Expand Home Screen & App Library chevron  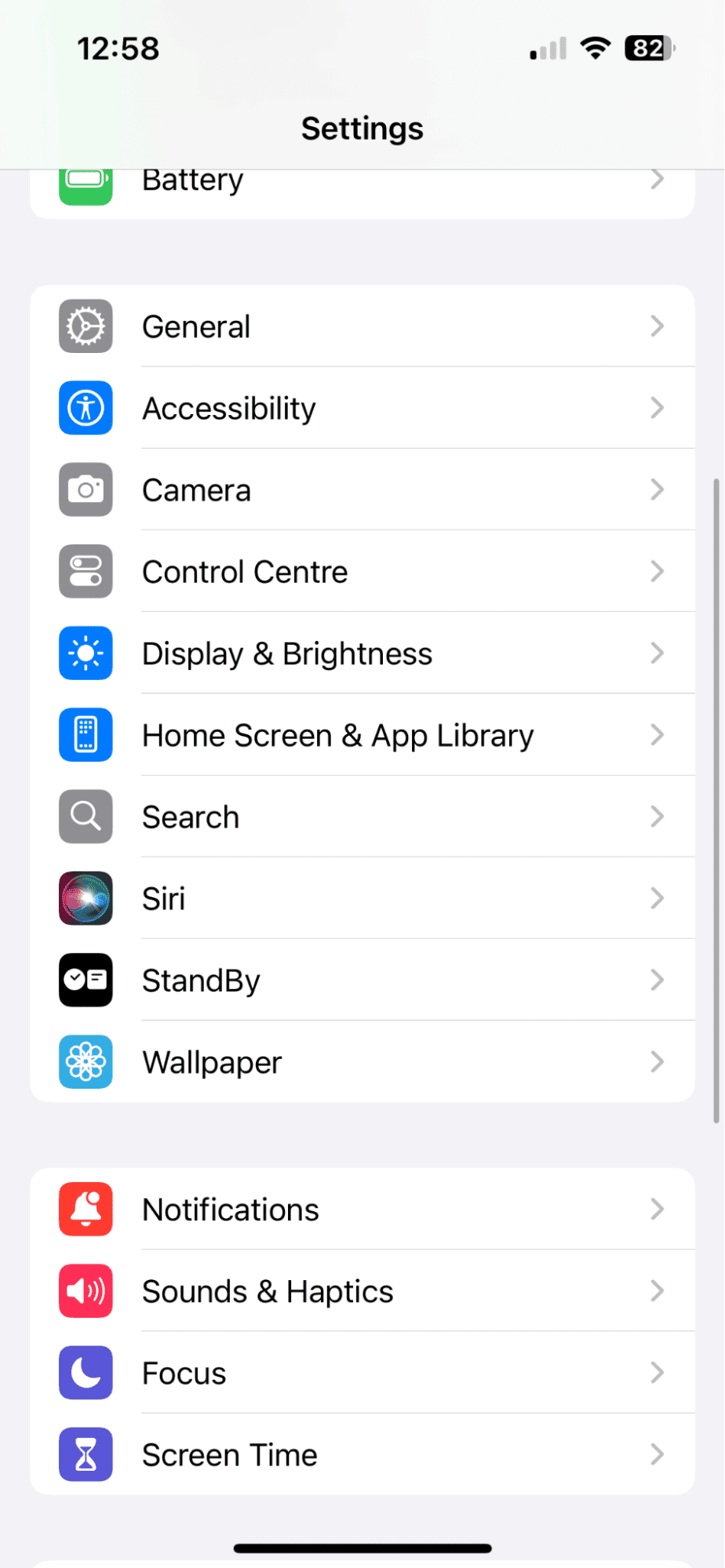pos(658,735)
